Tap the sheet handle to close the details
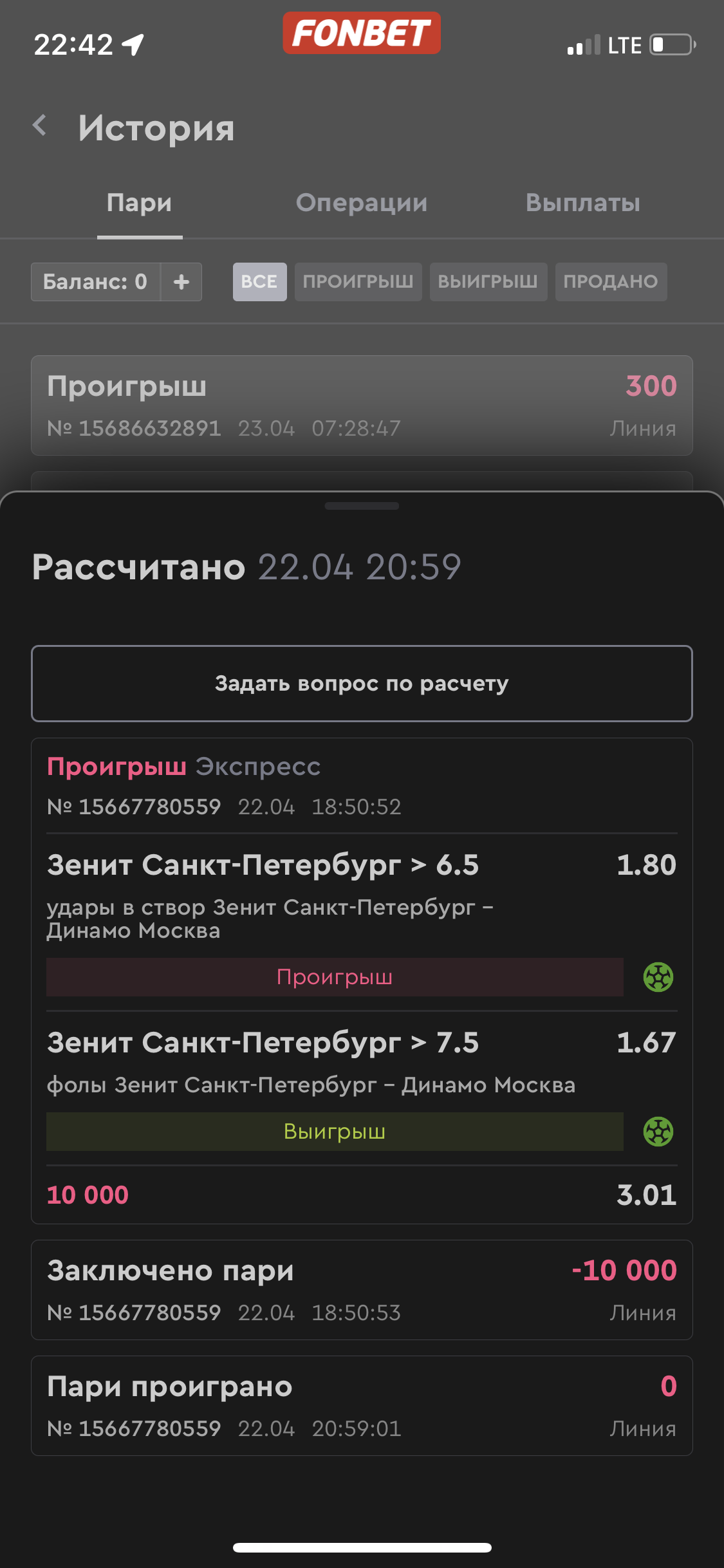Screen dimensions: 724x1568 [362, 506]
